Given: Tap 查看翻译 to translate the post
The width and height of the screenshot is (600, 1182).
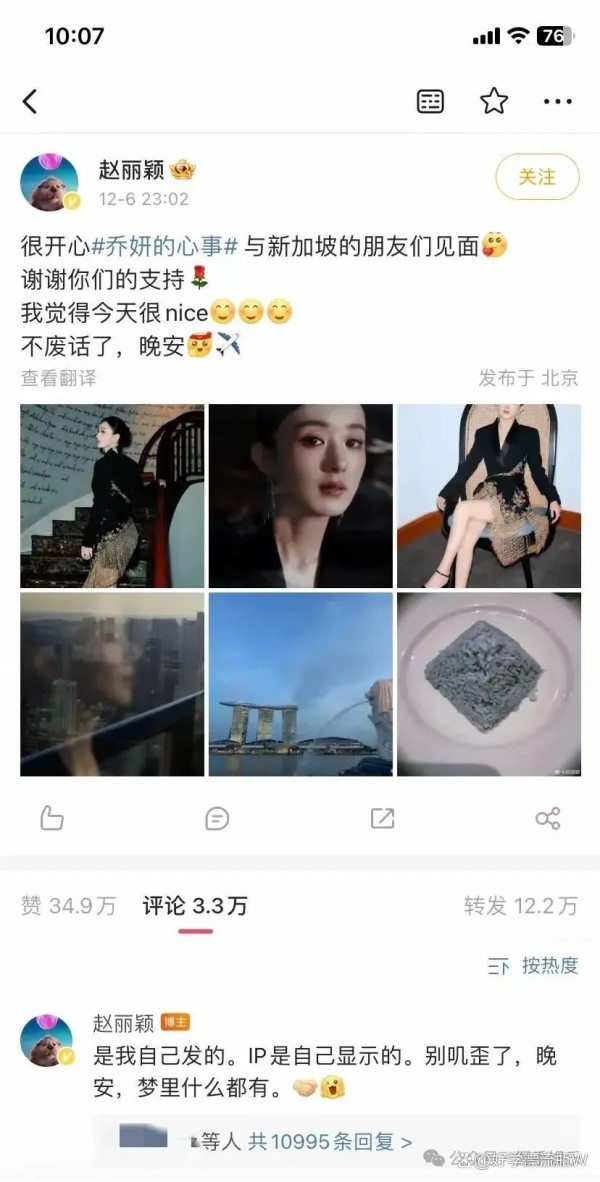Looking at the screenshot, I should pos(59,378).
